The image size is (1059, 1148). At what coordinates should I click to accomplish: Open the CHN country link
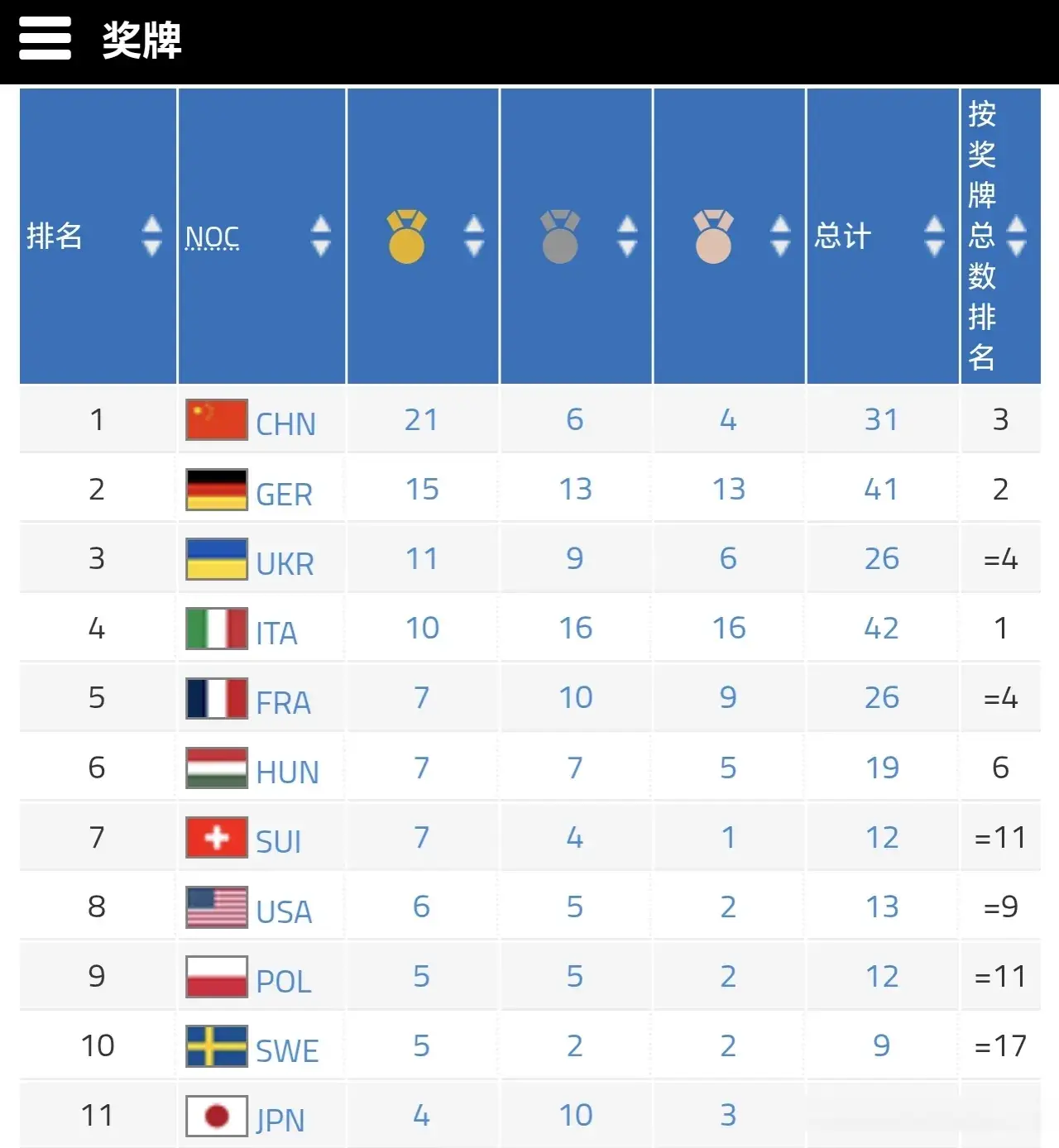pyautogui.click(x=285, y=423)
